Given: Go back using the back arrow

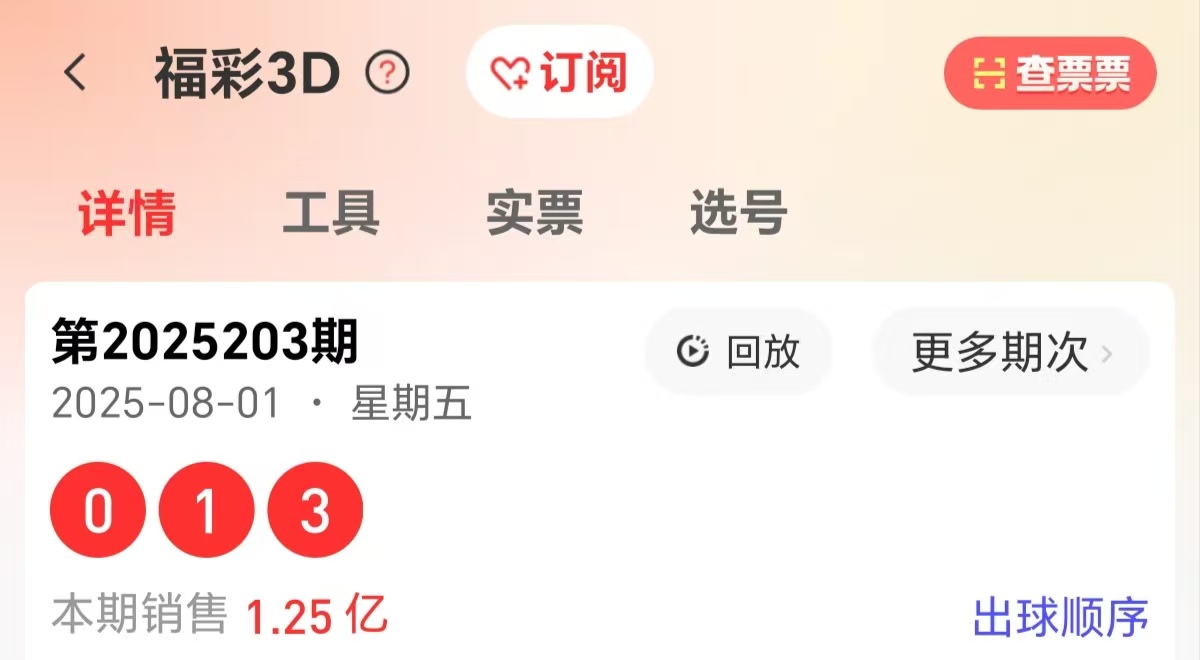Looking at the screenshot, I should point(76,73).
